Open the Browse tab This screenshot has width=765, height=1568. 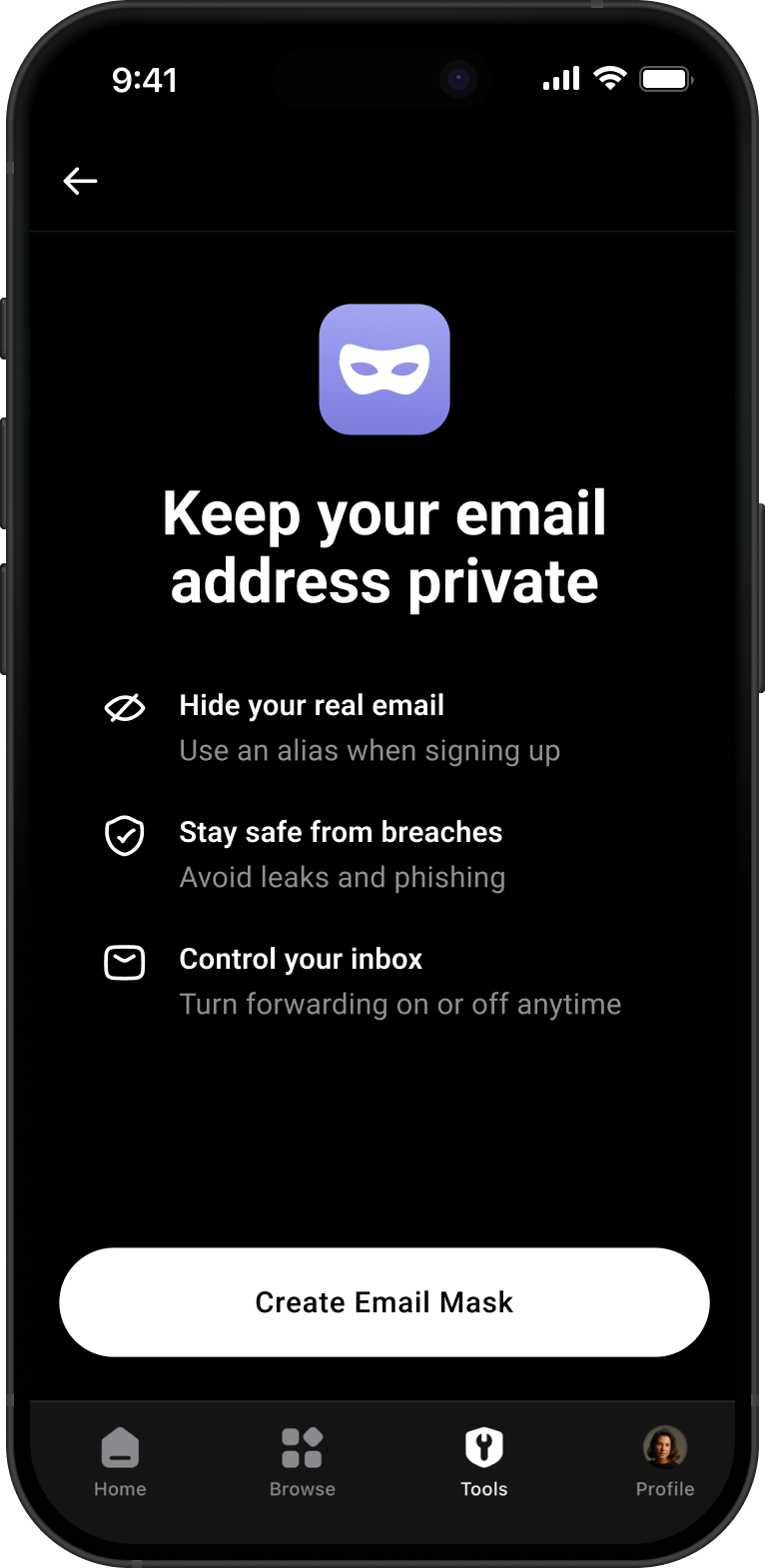click(x=302, y=1461)
